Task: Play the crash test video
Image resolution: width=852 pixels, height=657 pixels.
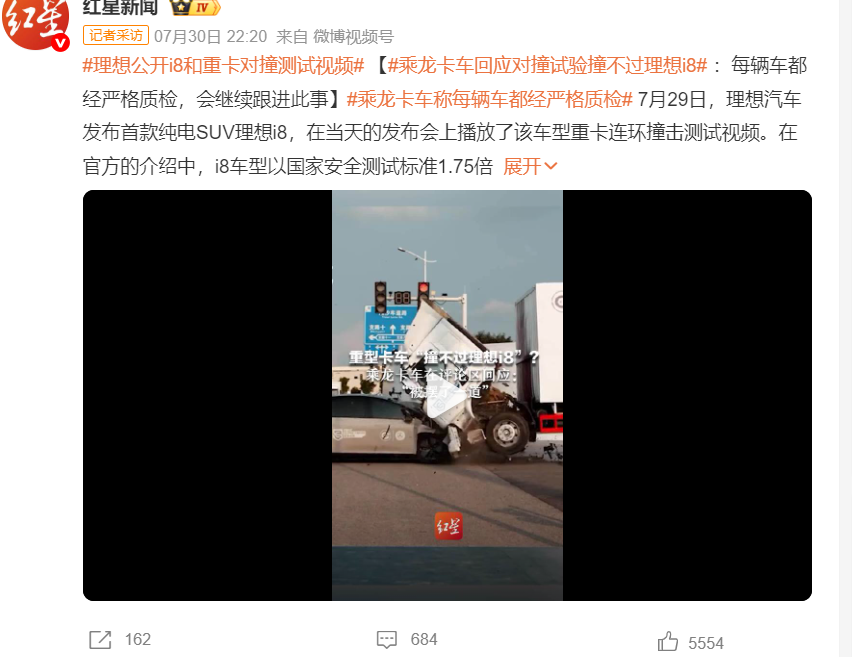Action: [447, 395]
